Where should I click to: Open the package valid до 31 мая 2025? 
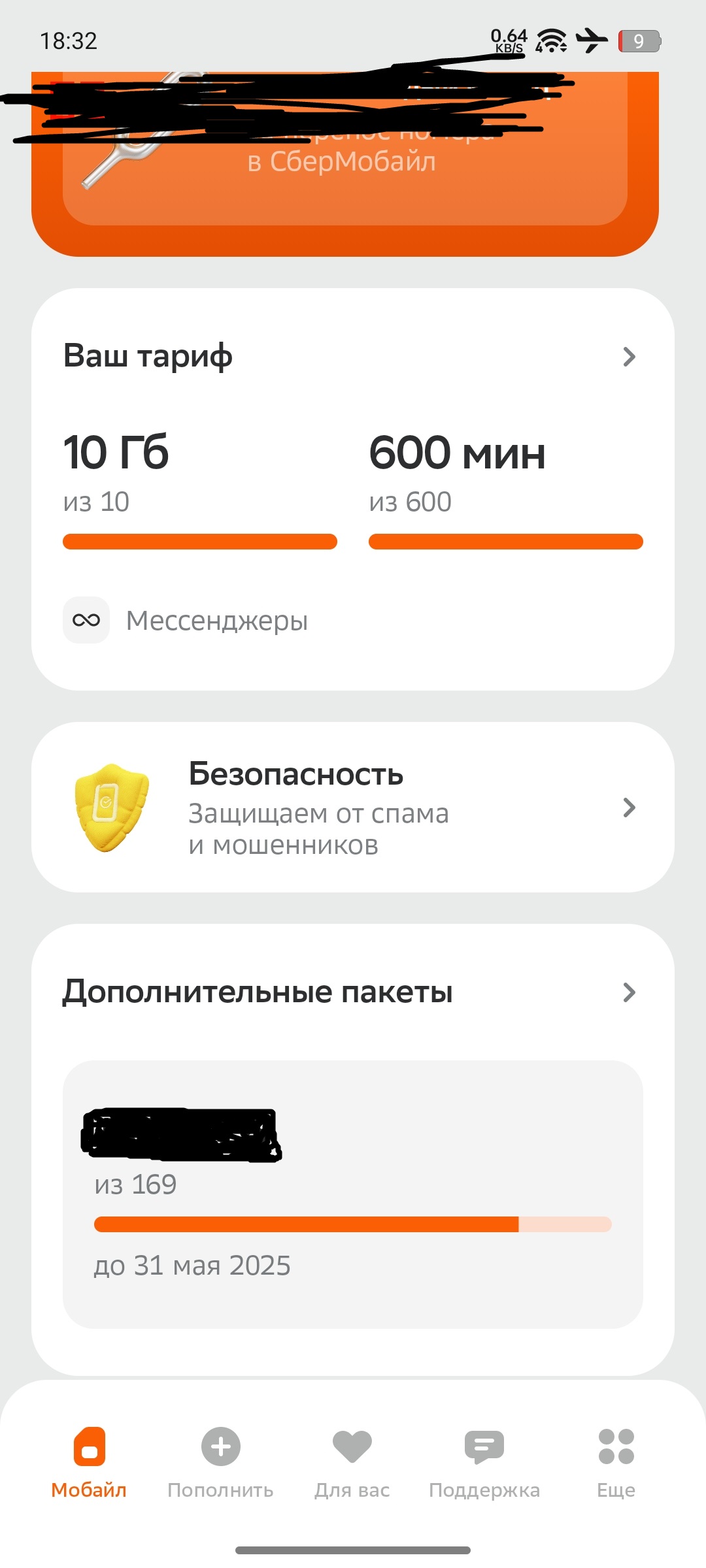tap(352, 1194)
